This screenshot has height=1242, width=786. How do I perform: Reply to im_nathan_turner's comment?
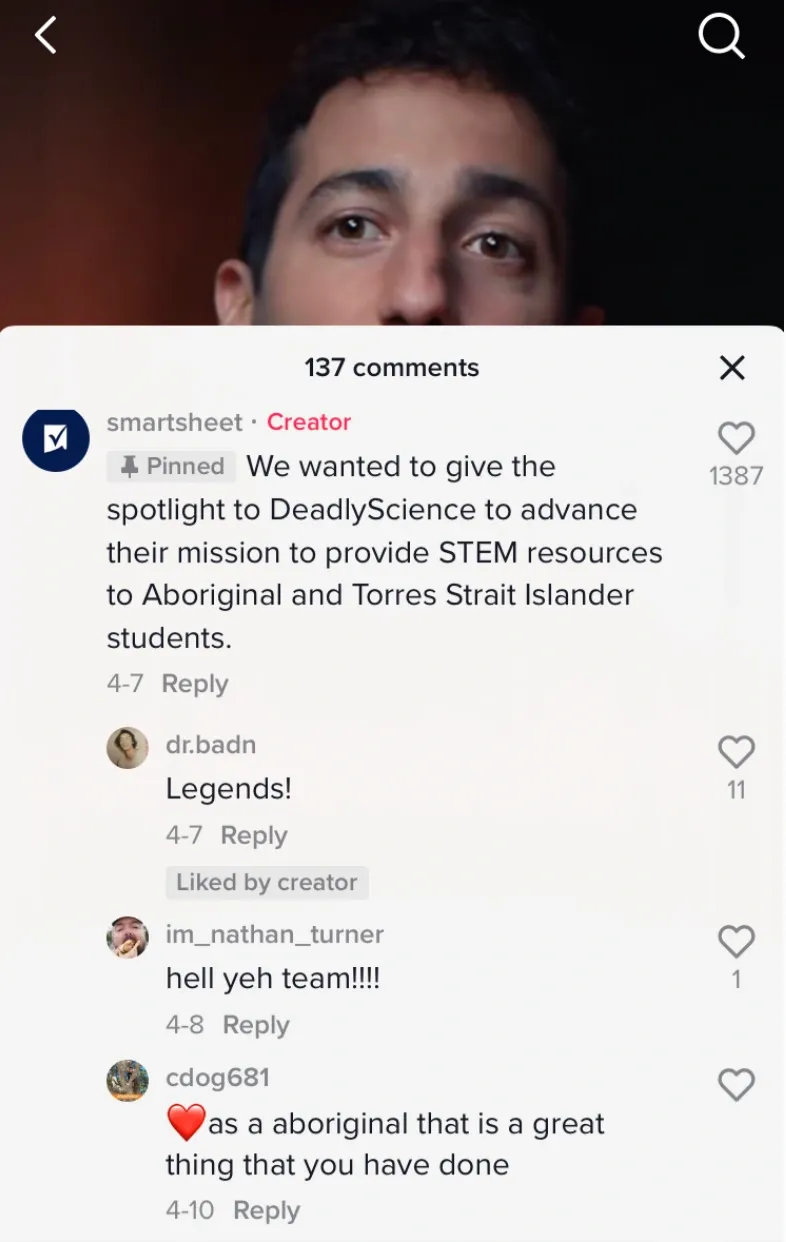click(x=256, y=1025)
